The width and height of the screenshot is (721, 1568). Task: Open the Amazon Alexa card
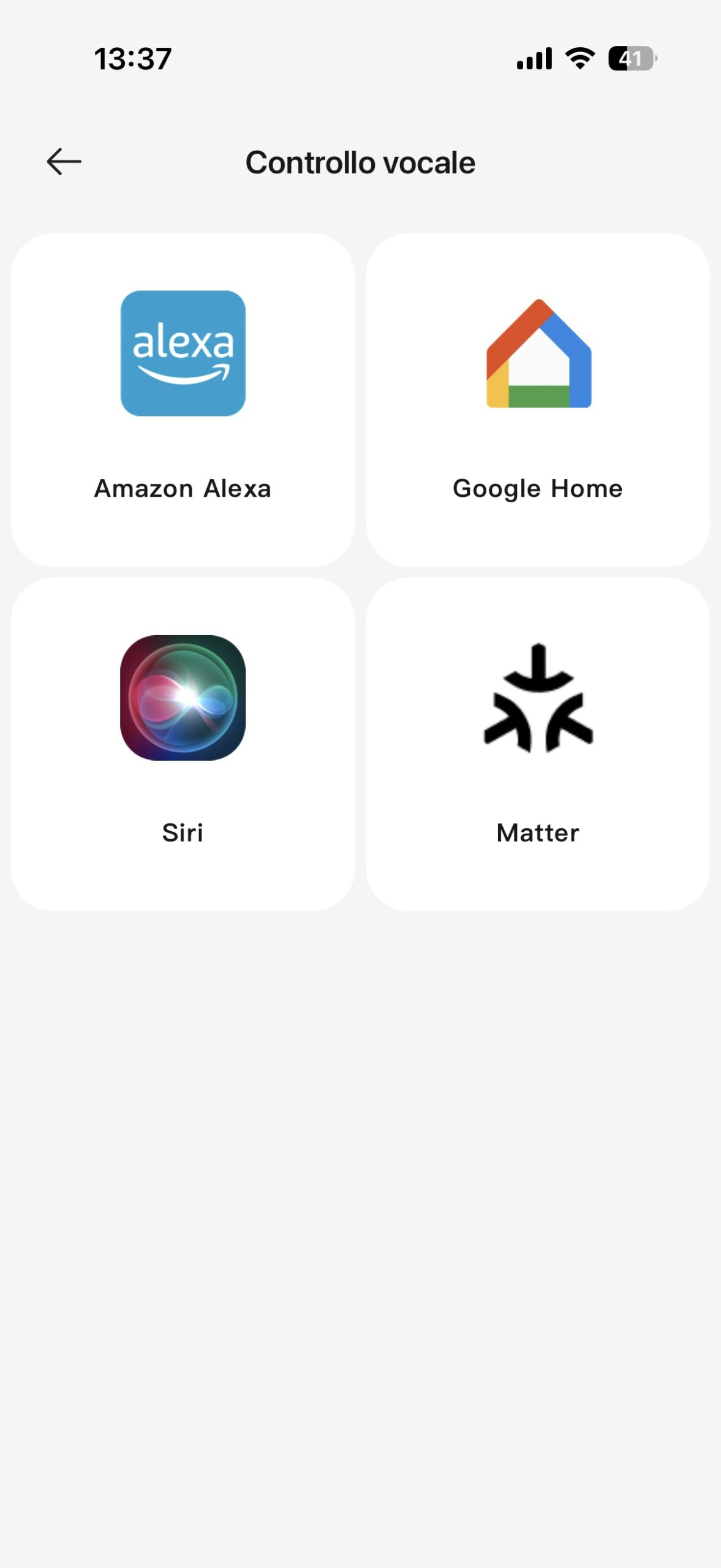pyautogui.click(x=183, y=399)
